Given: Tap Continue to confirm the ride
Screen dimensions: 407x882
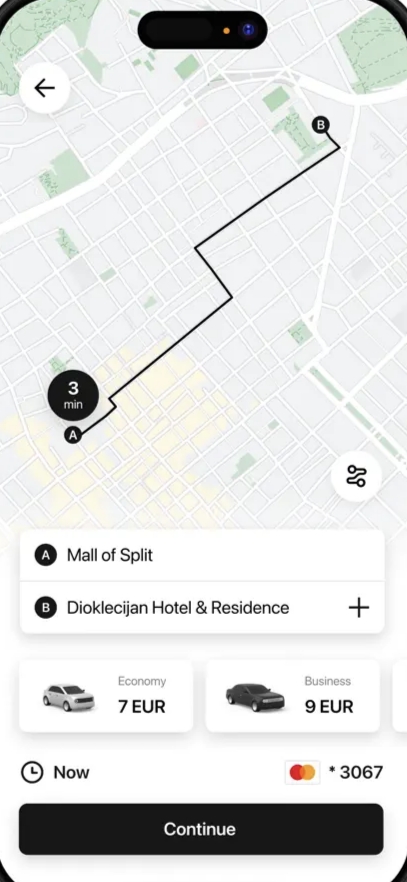Looking at the screenshot, I should click(201, 829).
